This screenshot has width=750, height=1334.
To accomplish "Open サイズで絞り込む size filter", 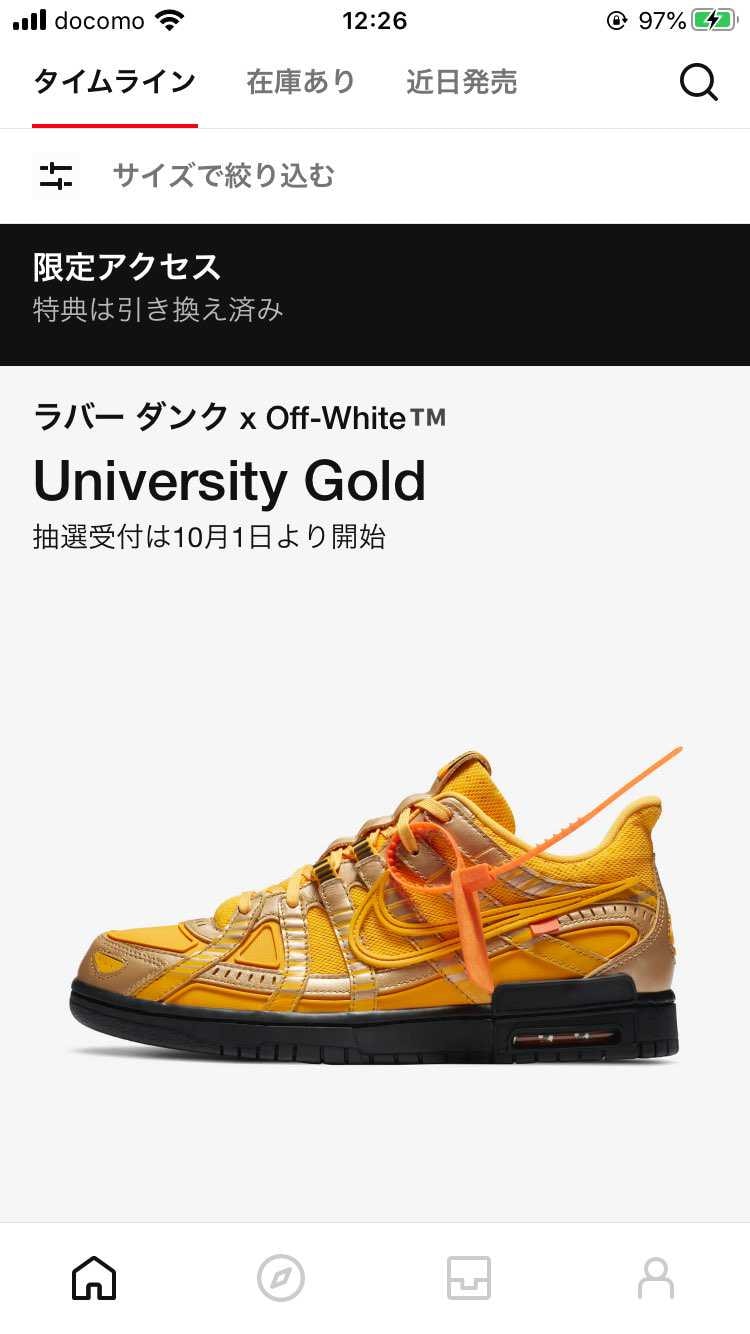I will pyautogui.click(x=224, y=176).
